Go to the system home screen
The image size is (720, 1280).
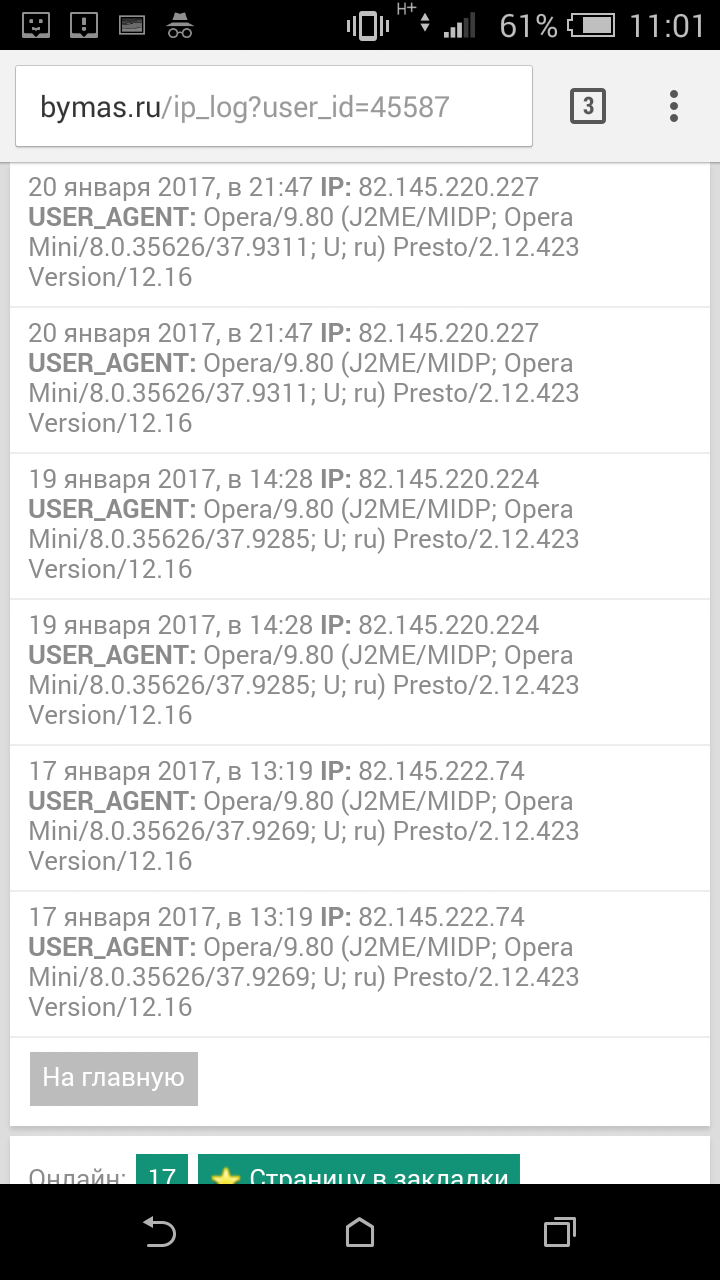coord(360,1232)
